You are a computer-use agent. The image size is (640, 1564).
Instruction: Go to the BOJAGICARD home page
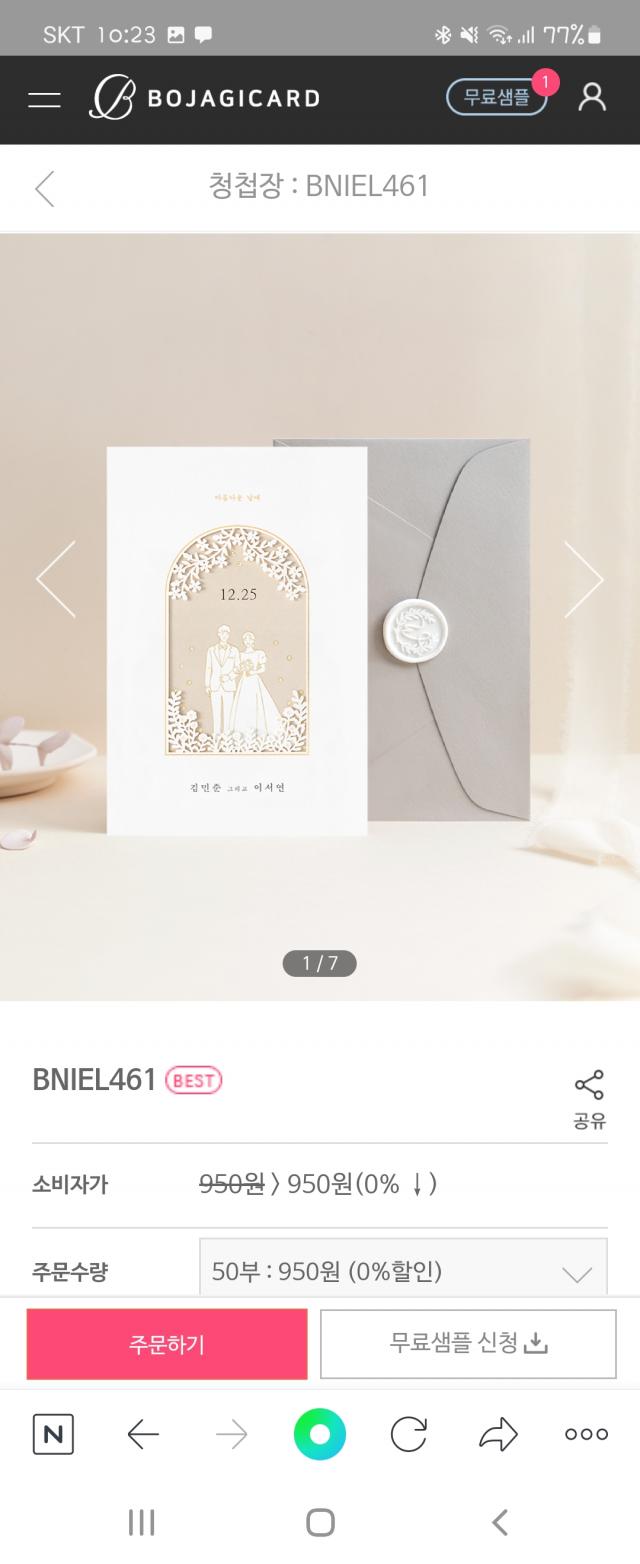tap(205, 98)
